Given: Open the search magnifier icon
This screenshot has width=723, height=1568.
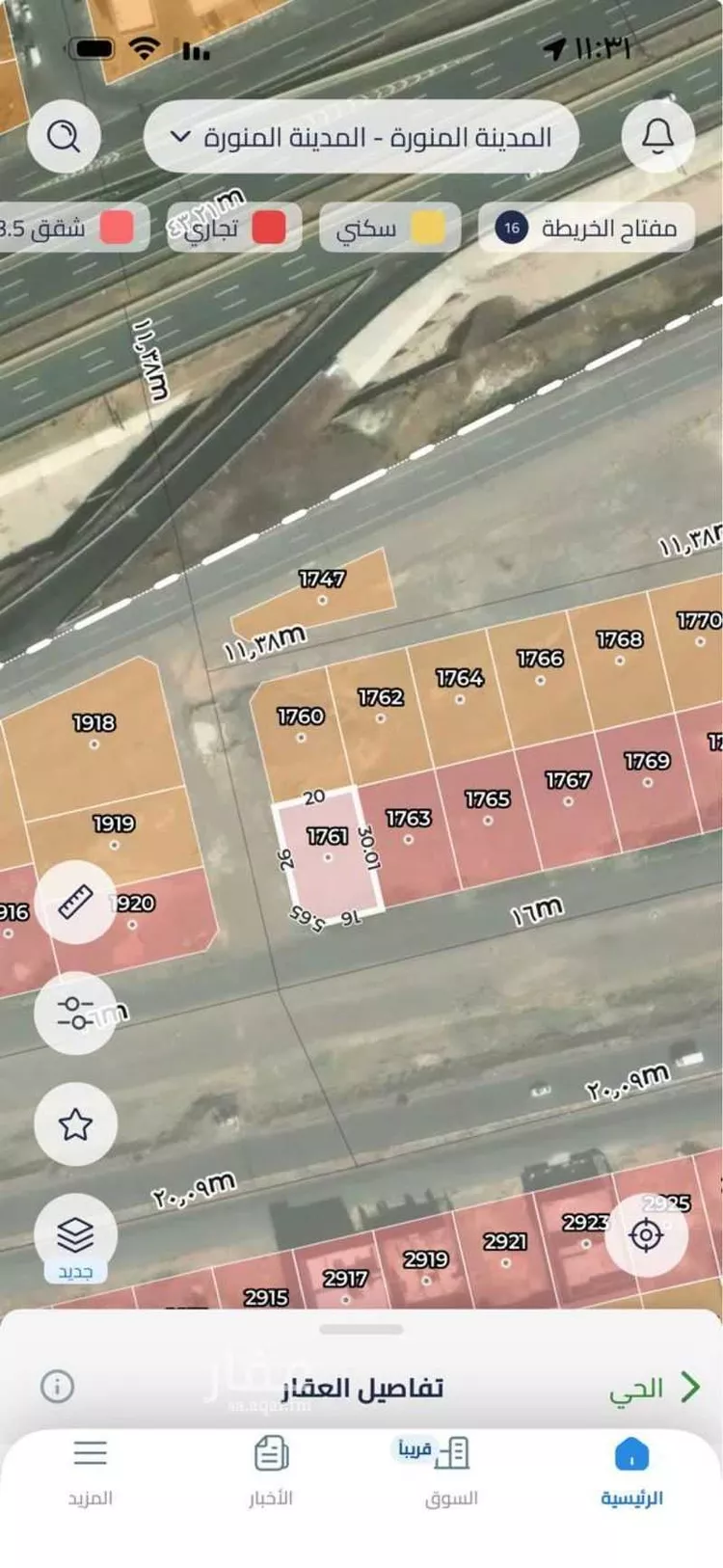Looking at the screenshot, I should tap(64, 136).
